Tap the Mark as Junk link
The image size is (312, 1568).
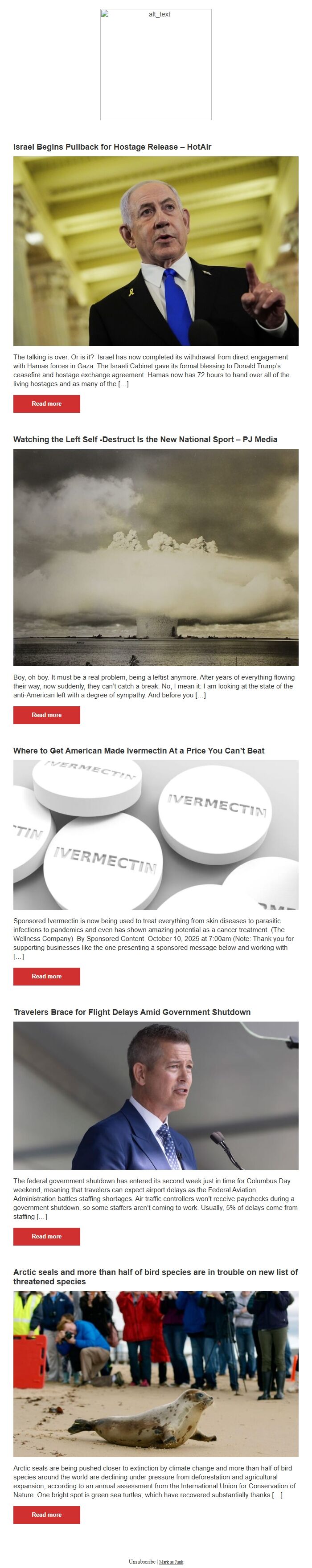coord(171,1562)
